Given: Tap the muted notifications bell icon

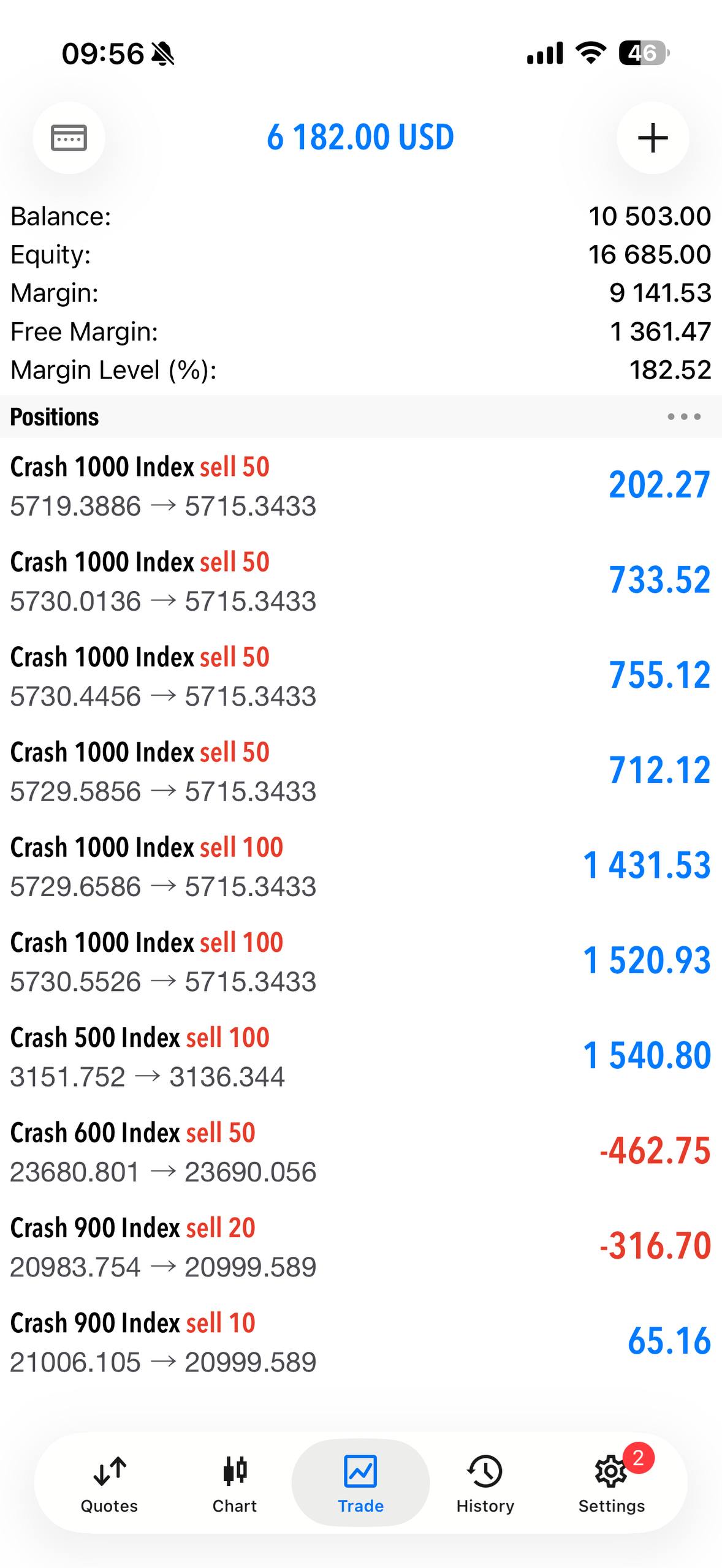Looking at the screenshot, I should (162, 55).
